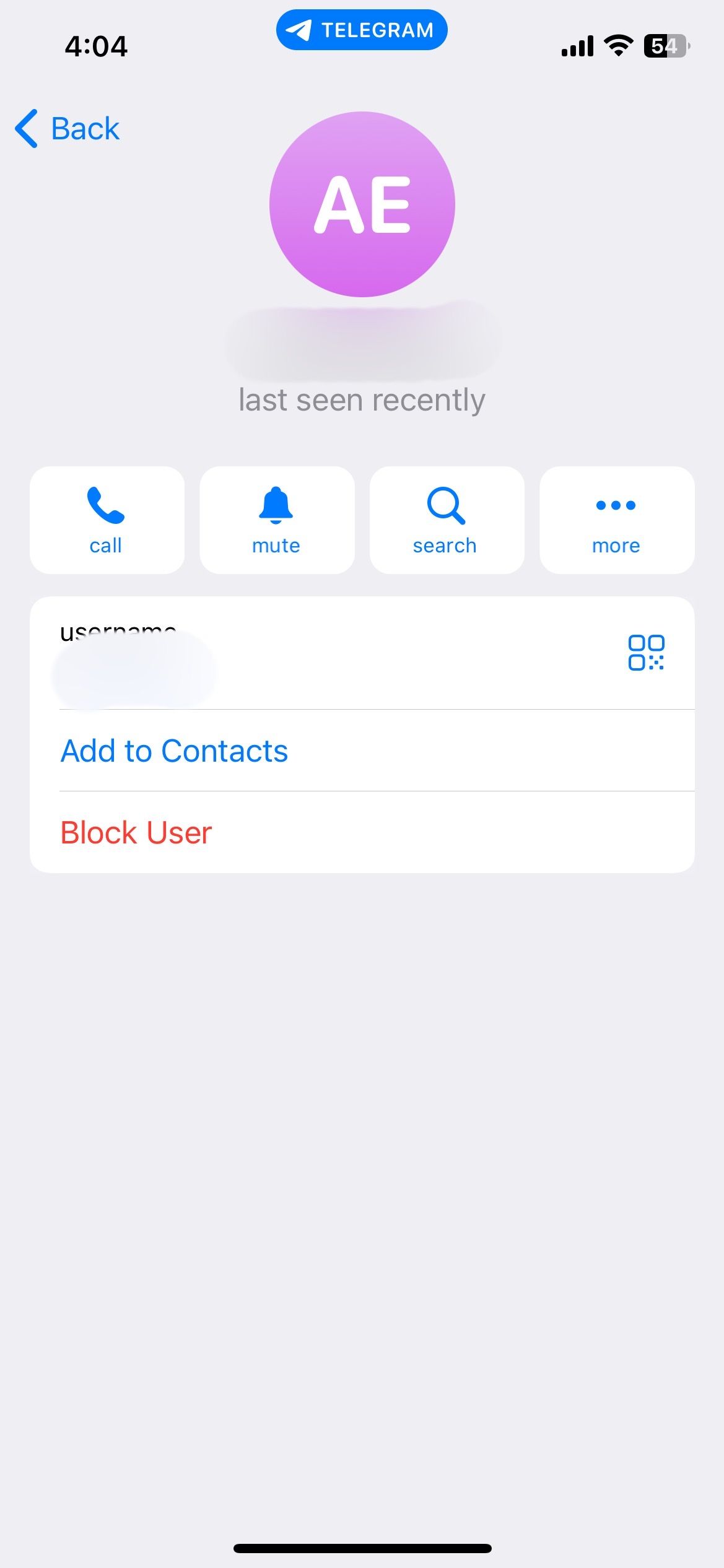This screenshot has width=724, height=1568.
Task: Mute notifications for this chat
Action: coord(276,519)
